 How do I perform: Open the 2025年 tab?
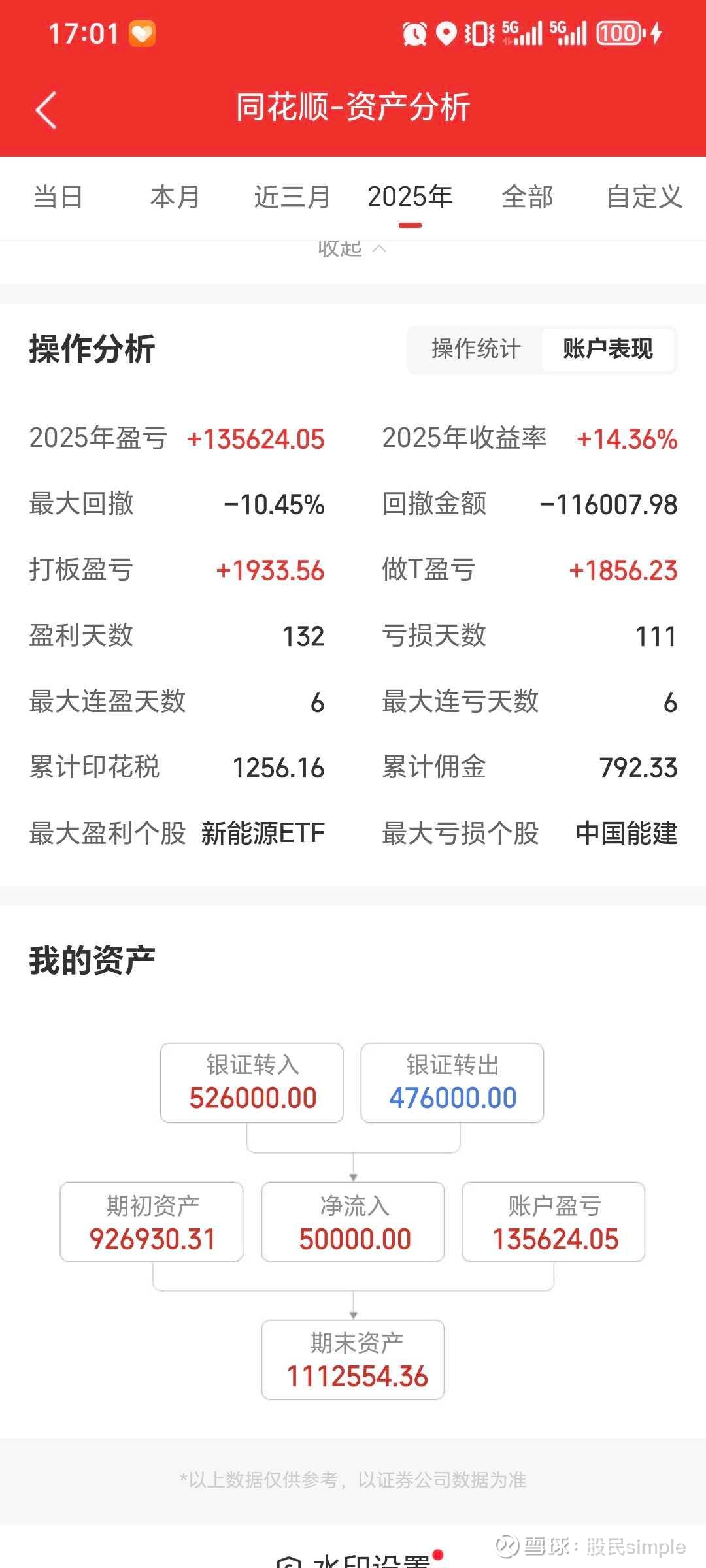(410, 197)
